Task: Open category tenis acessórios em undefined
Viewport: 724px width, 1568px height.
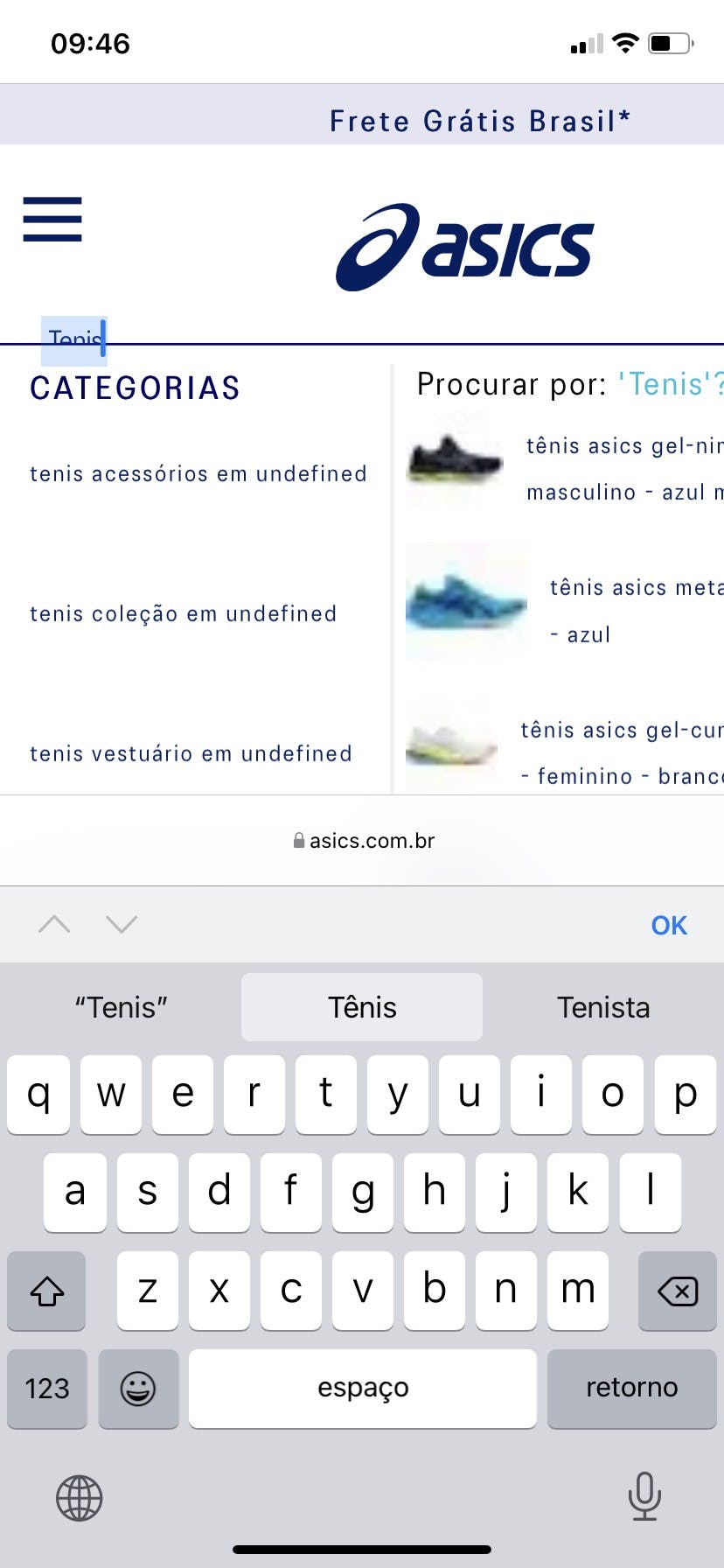Action: pos(198,473)
